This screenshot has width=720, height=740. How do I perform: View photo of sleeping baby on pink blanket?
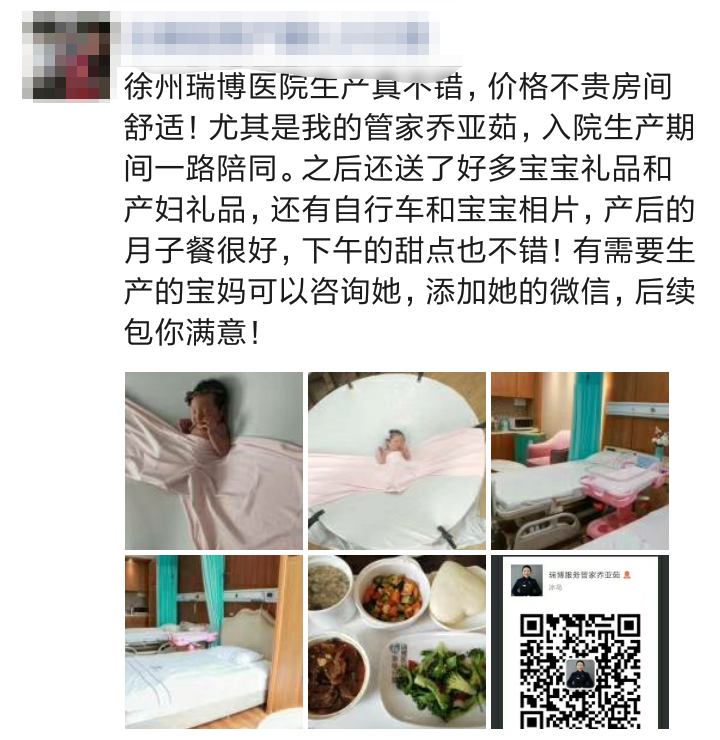pyautogui.click(x=214, y=460)
